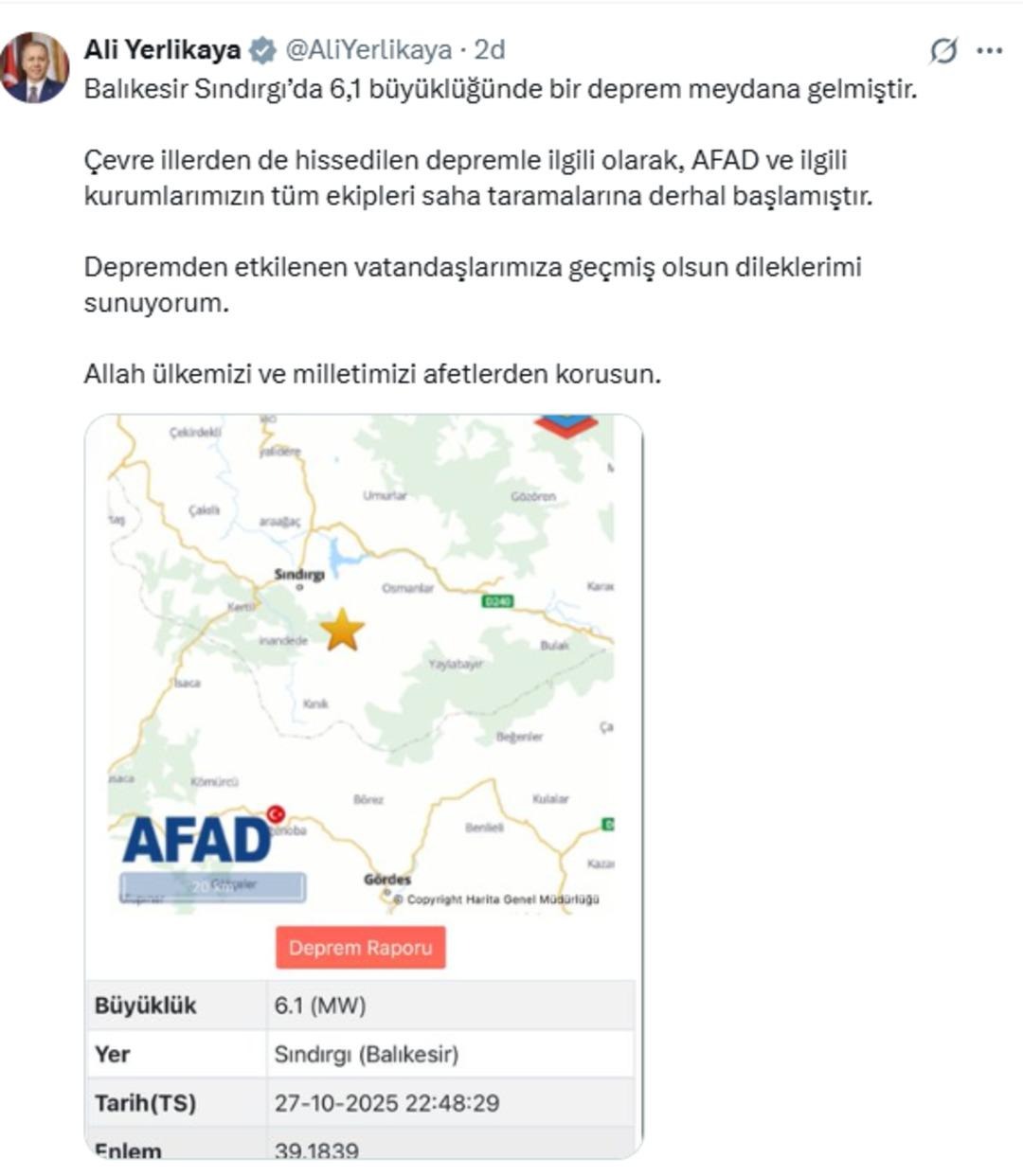Open Ali Yerlikaya's profile picture
Image resolution: width=1023 pixels, height=1176 pixels.
[x=34, y=67]
